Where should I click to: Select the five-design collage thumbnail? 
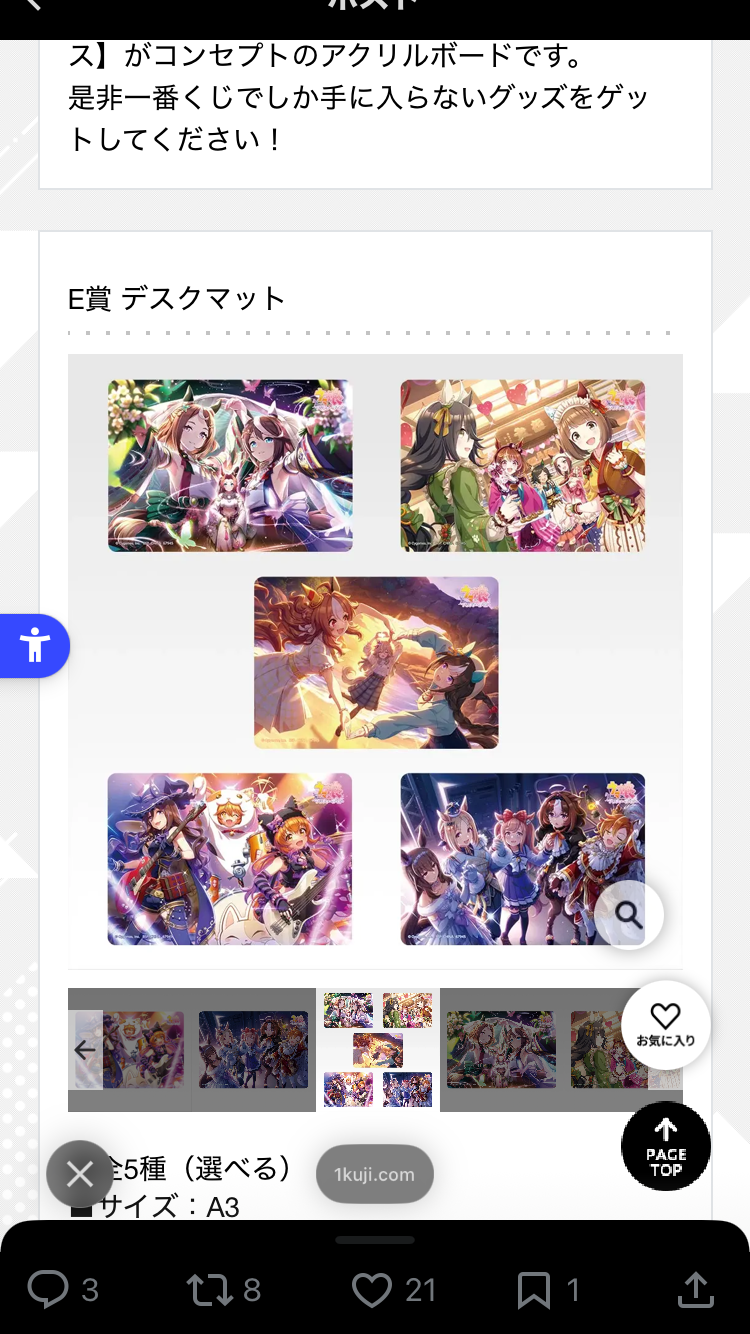378,1050
